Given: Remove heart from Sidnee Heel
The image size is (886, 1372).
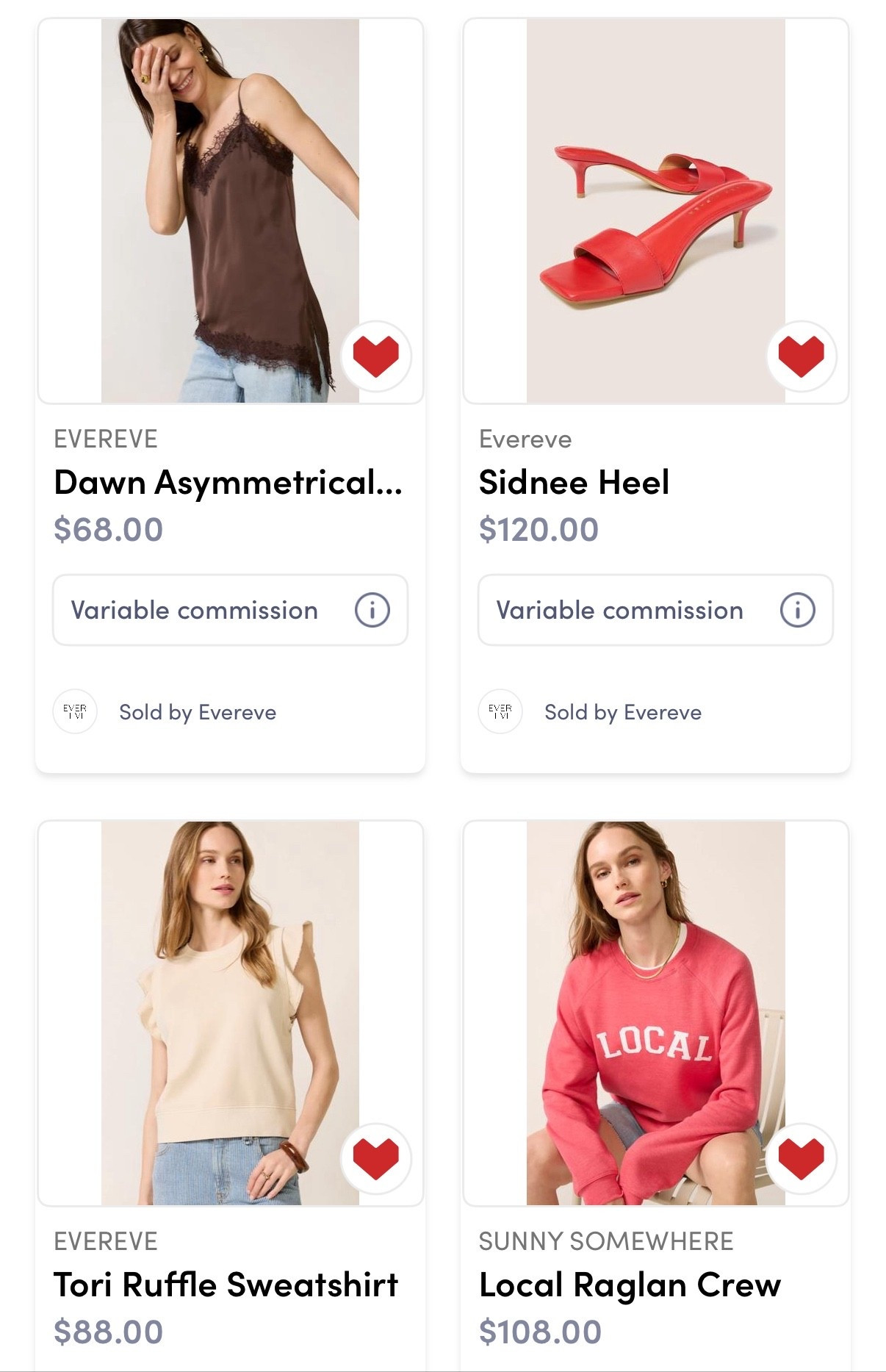Looking at the screenshot, I should click(x=801, y=356).
